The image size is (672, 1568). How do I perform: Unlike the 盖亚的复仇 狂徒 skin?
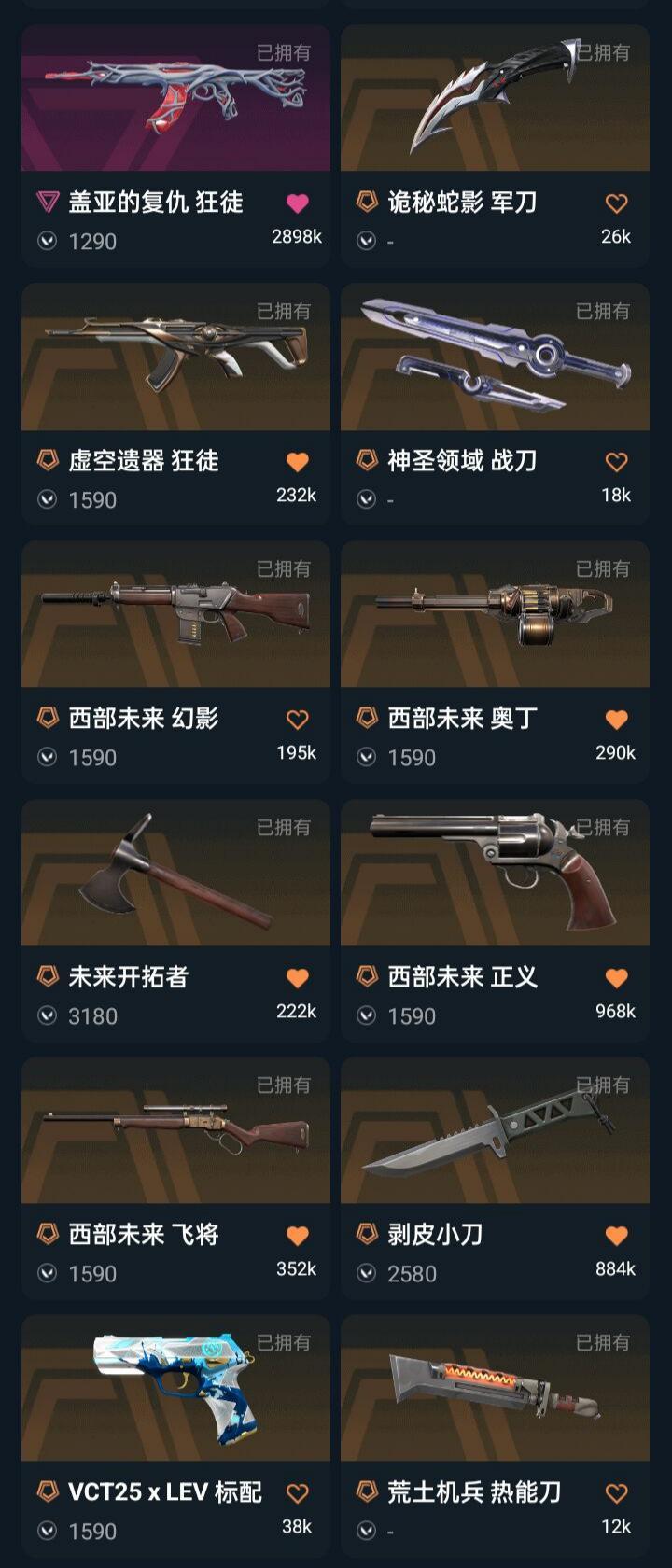pos(297,203)
